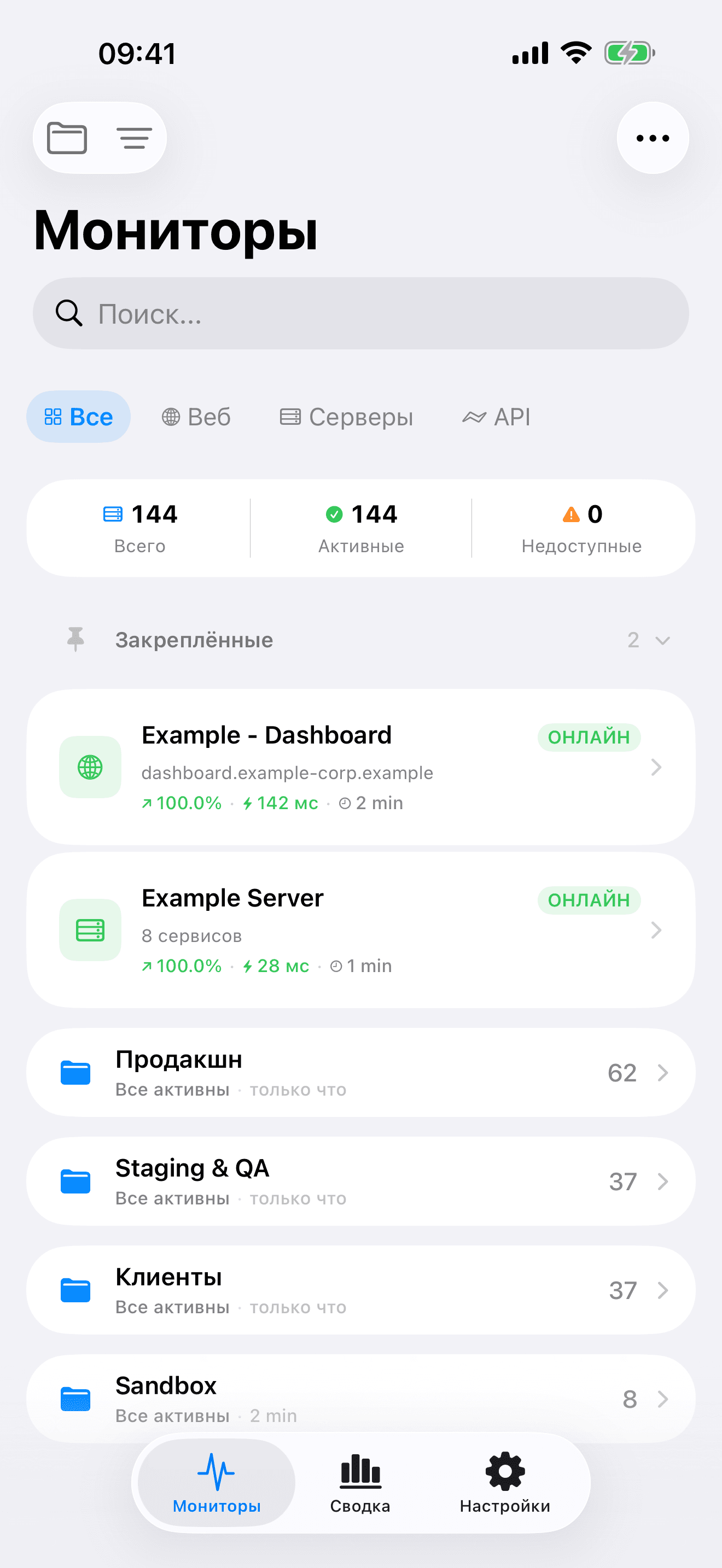Screen dimensions: 722x1568
Task: Open the Example Server monitor details
Action: click(361, 929)
